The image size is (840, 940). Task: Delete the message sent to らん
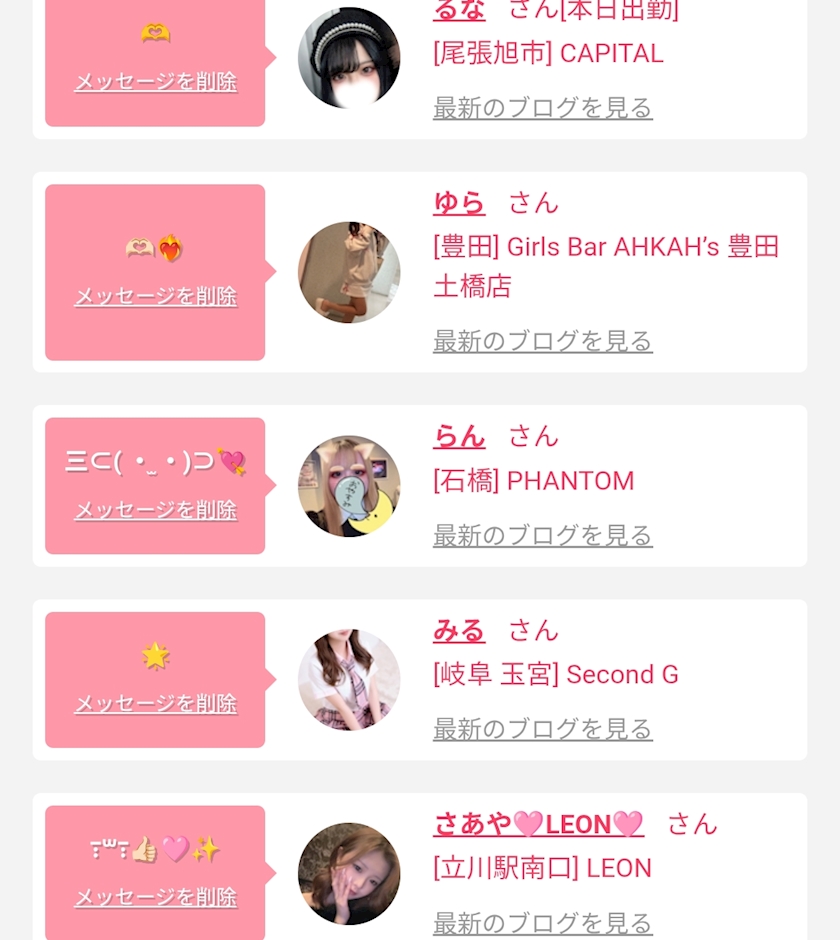click(x=156, y=510)
